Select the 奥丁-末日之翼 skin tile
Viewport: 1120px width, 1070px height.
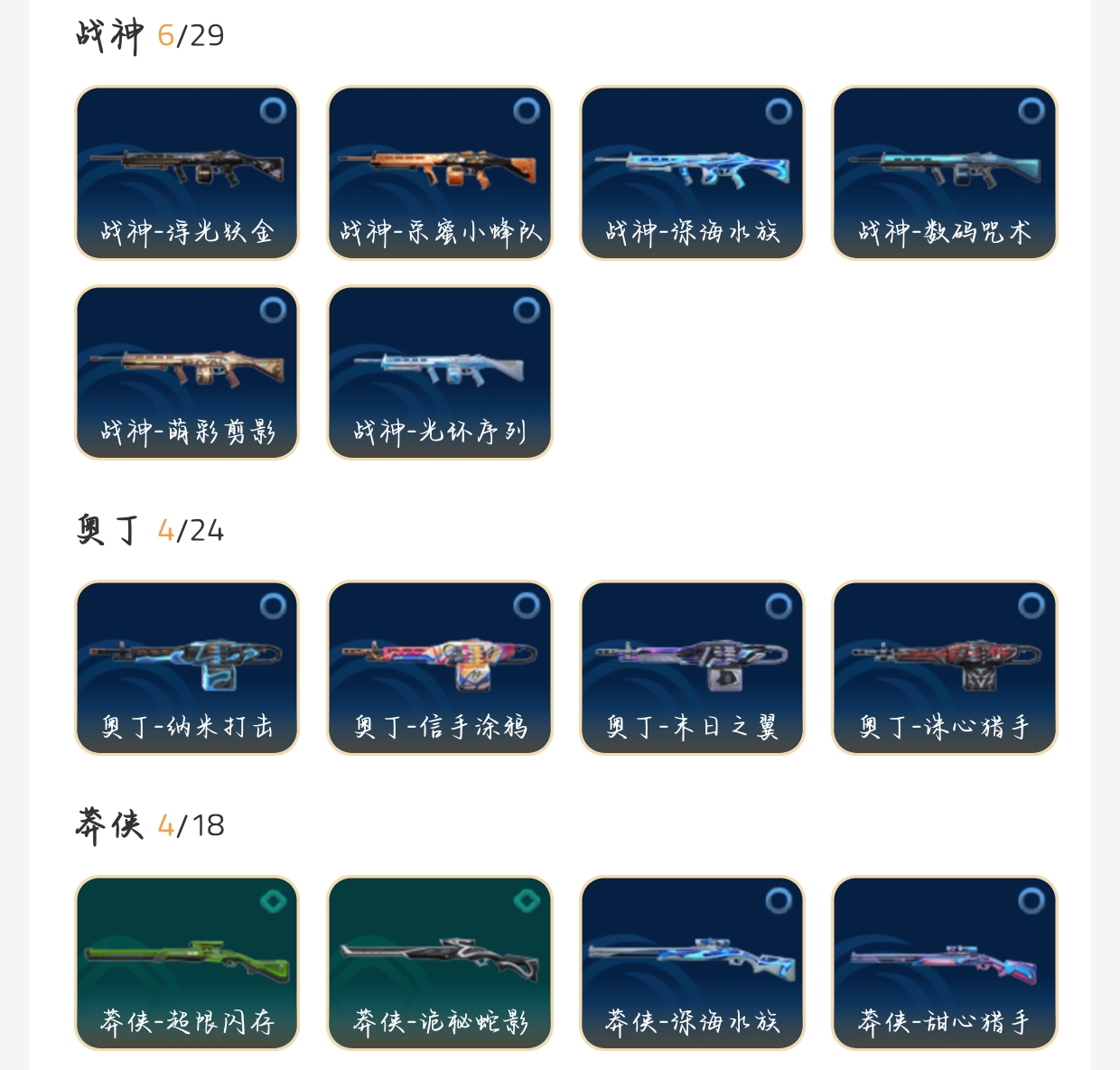click(x=692, y=667)
